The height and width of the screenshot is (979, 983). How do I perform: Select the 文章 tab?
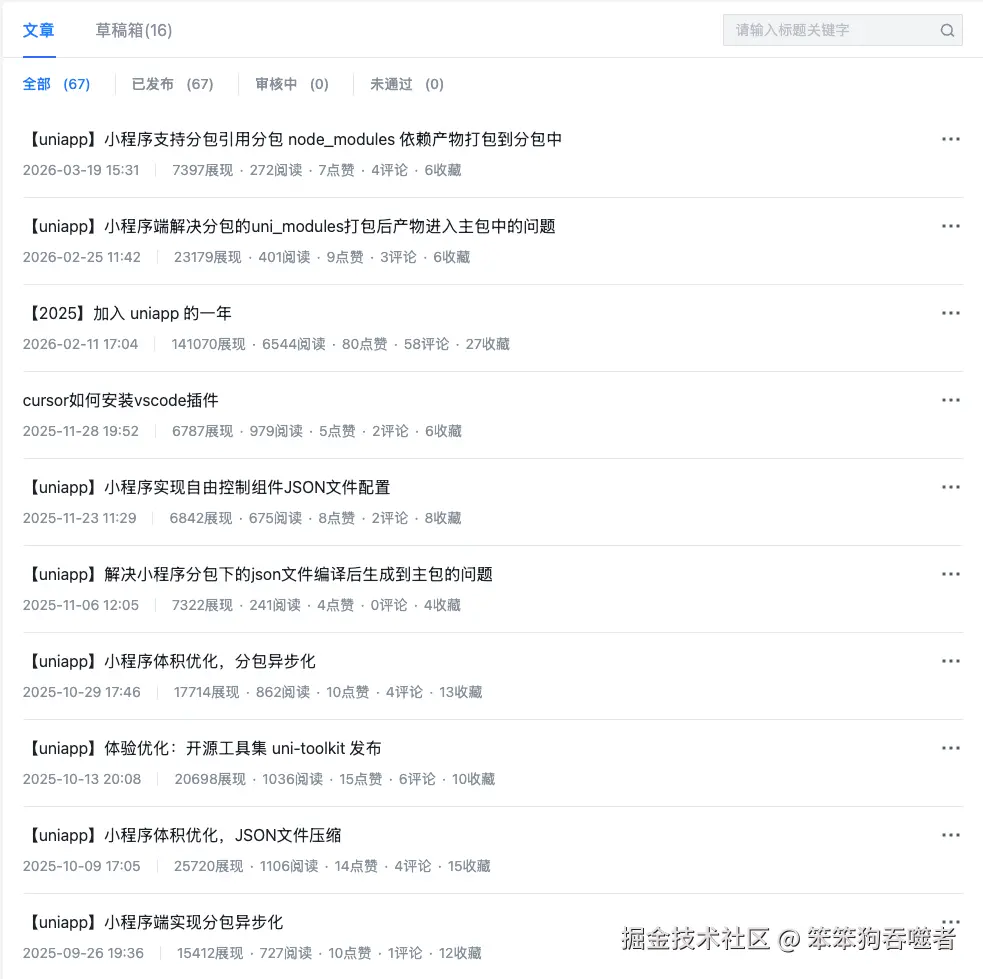tap(39, 30)
